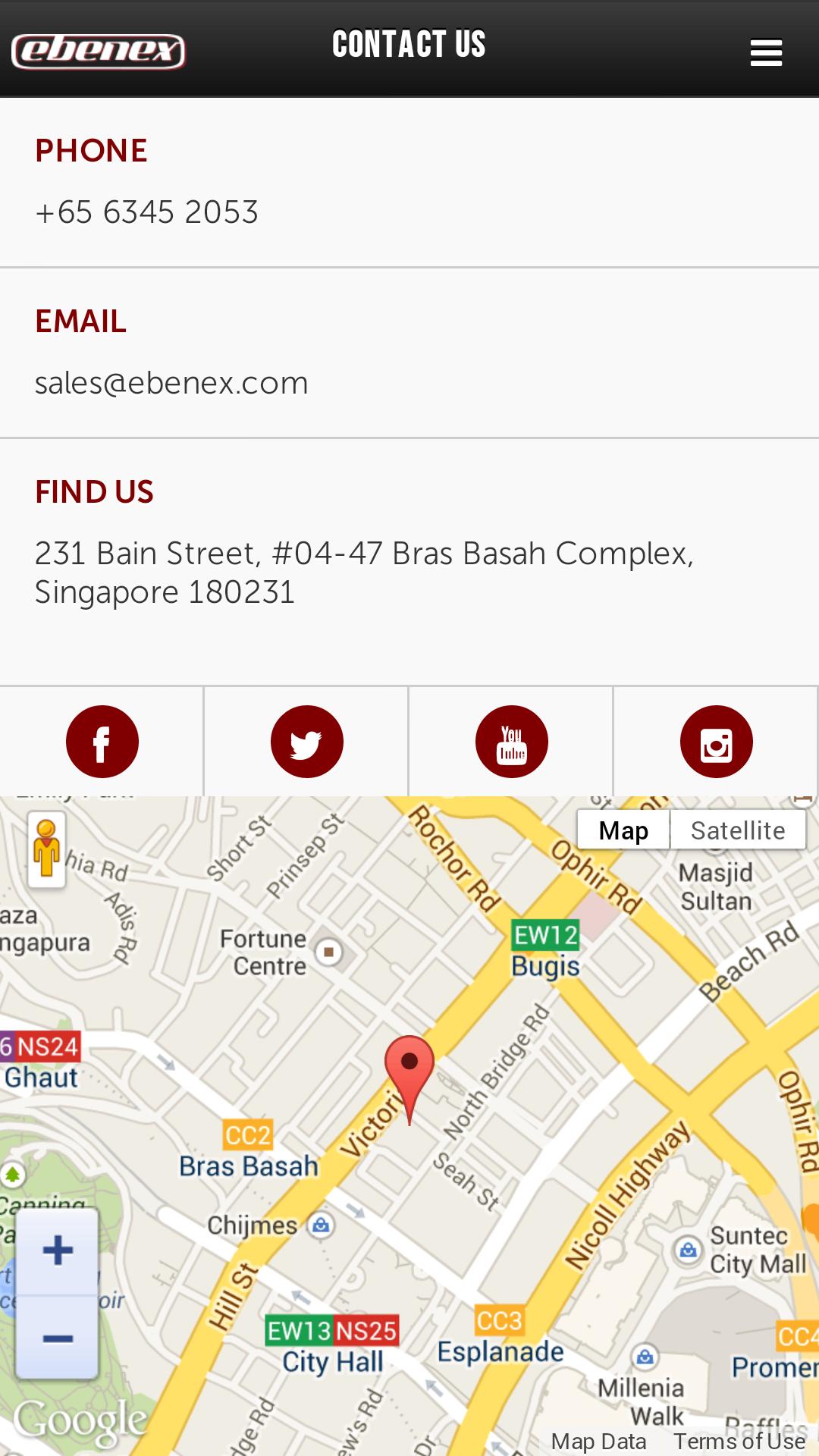The height and width of the screenshot is (1456, 819).
Task: Switch the map to Satellite view
Action: click(x=737, y=831)
